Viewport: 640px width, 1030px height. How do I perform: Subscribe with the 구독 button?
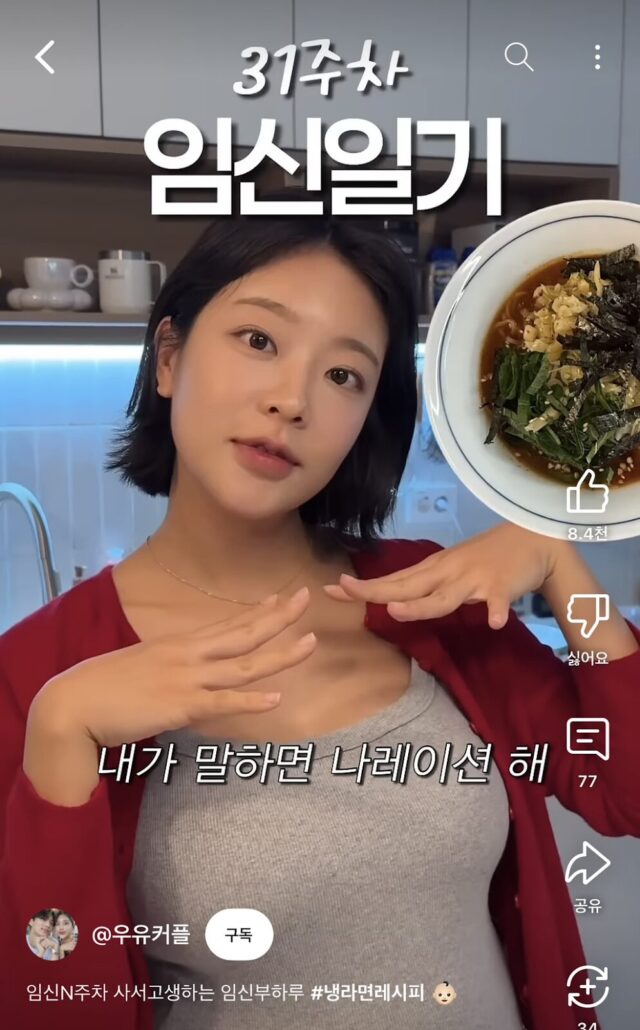pos(238,935)
